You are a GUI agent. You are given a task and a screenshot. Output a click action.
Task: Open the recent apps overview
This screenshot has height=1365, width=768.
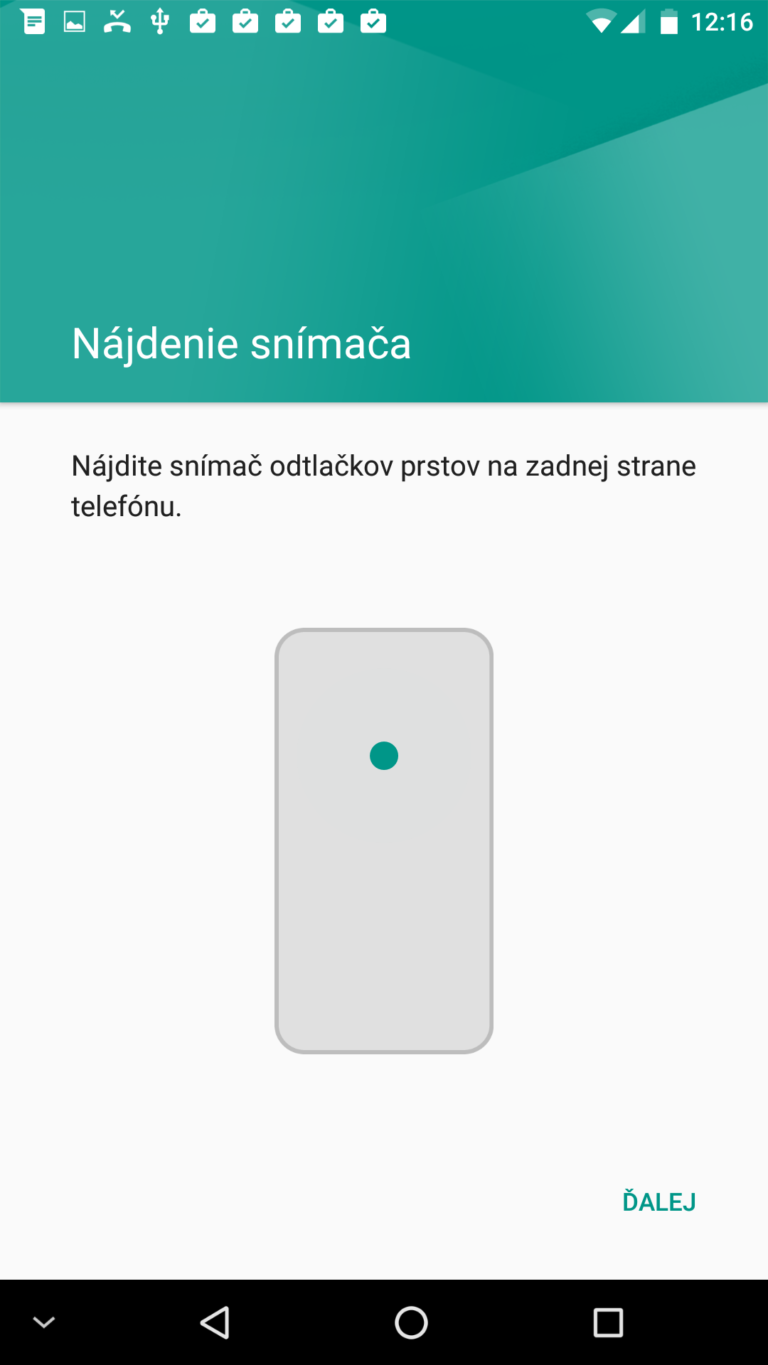coord(608,1322)
